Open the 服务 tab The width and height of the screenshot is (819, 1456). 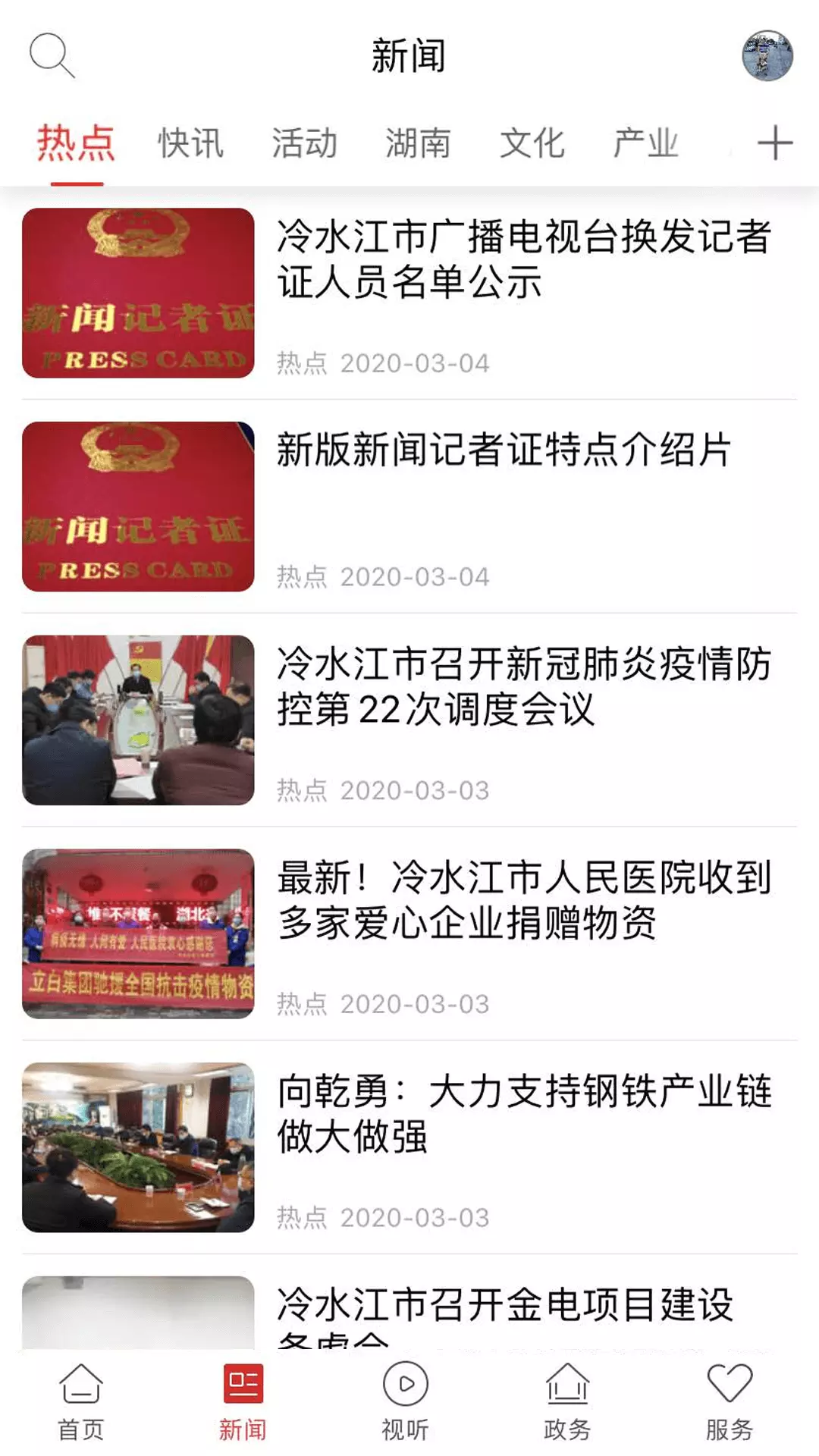click(729, 1402)
